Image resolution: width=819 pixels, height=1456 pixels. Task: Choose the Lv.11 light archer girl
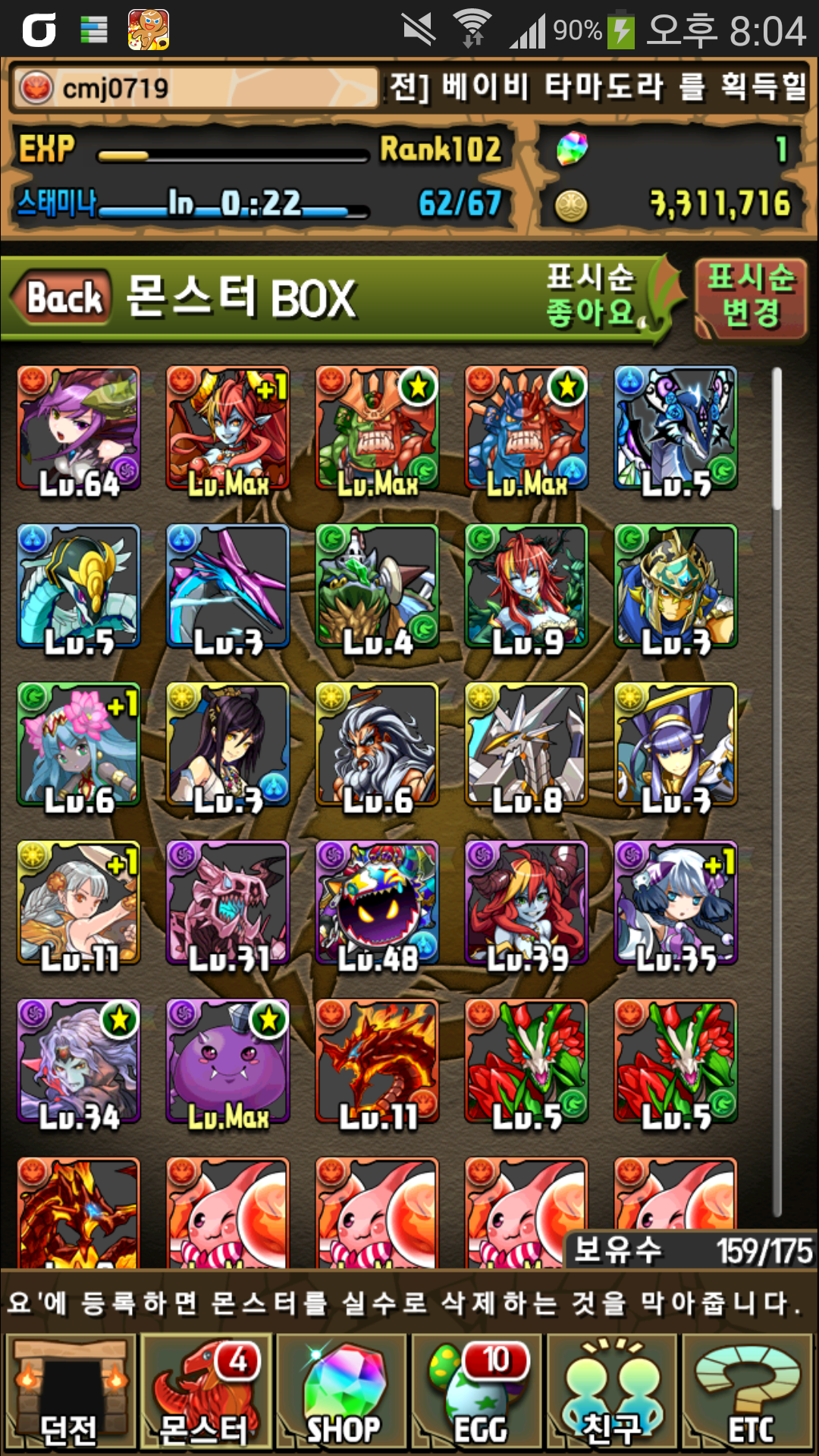point(79,904)
